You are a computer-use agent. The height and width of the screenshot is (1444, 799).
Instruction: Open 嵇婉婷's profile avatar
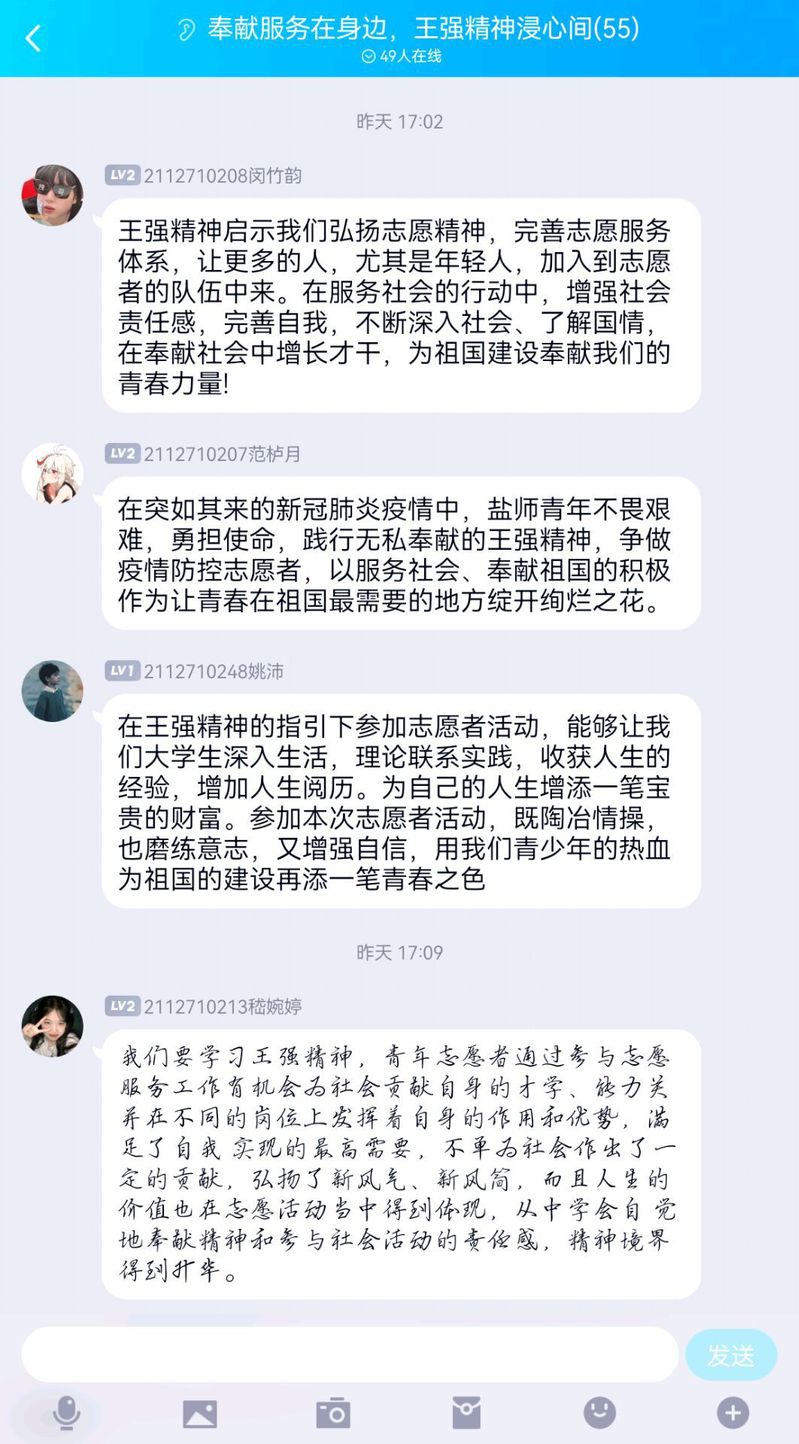pyautogui.click(x=52, y=1026)
